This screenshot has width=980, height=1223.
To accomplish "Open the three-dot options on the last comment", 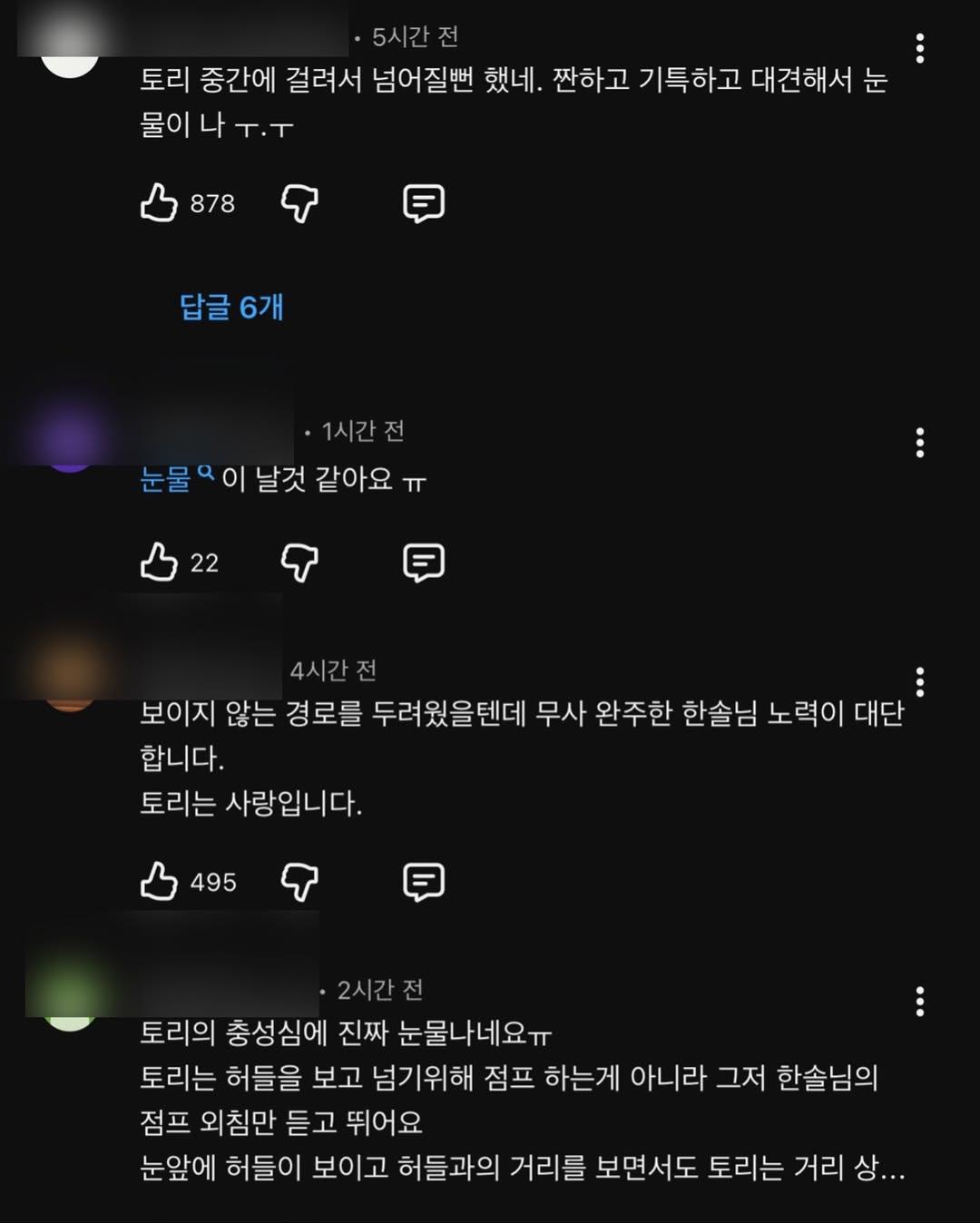I will click(919, 999).
